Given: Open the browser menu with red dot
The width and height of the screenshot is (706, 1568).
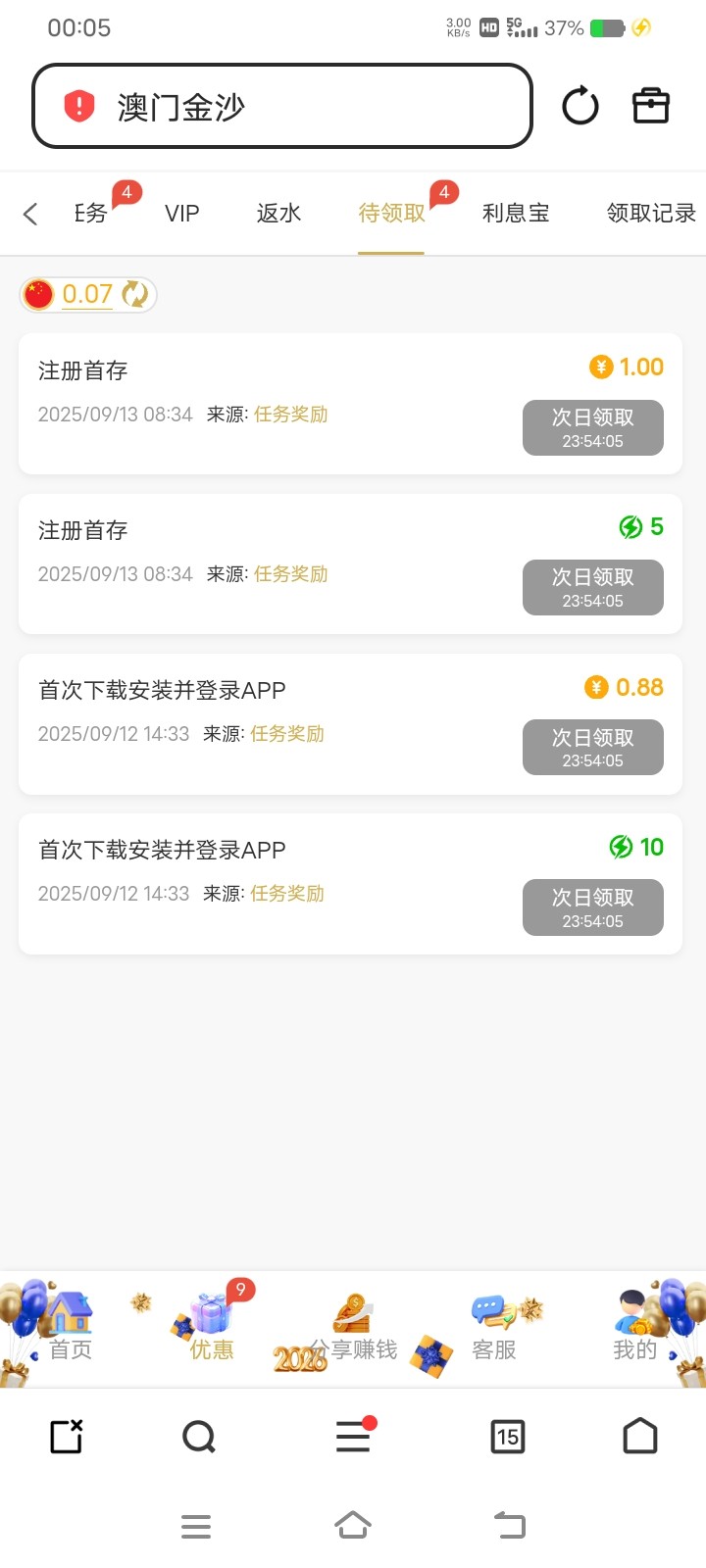Looking at the screenshot, I should pos(353,1437).
